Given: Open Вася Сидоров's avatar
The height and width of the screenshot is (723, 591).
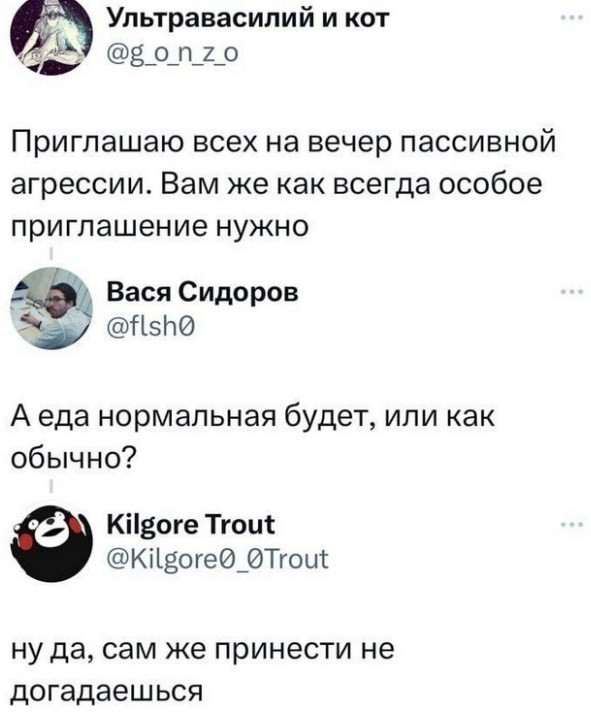Looking at the screenshot, I should pyautogui.click(x=52, y=308).
